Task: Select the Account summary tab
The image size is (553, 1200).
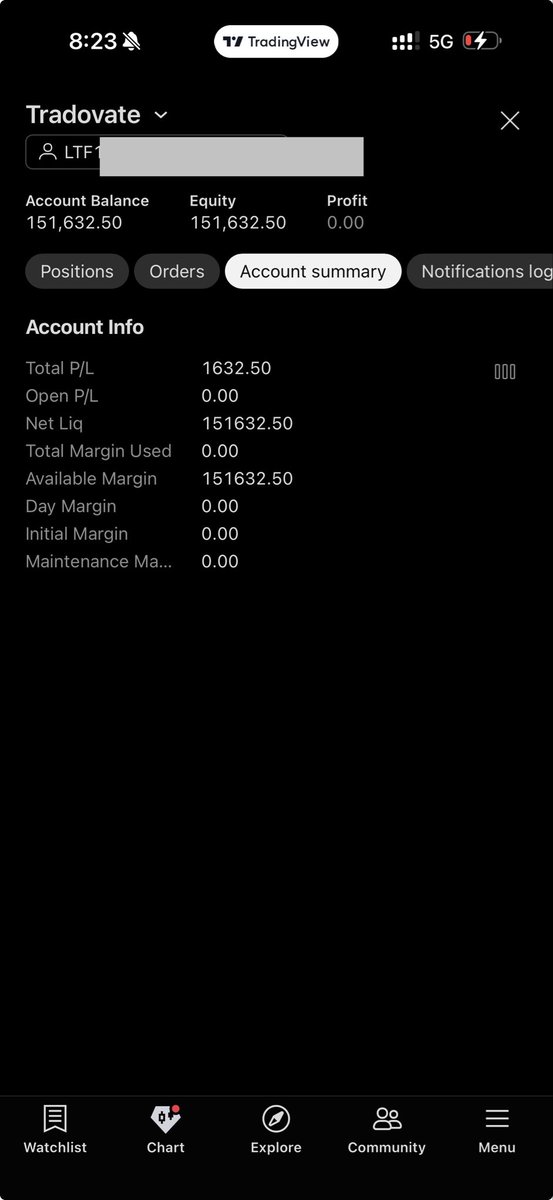Action: tap(313, 271)
